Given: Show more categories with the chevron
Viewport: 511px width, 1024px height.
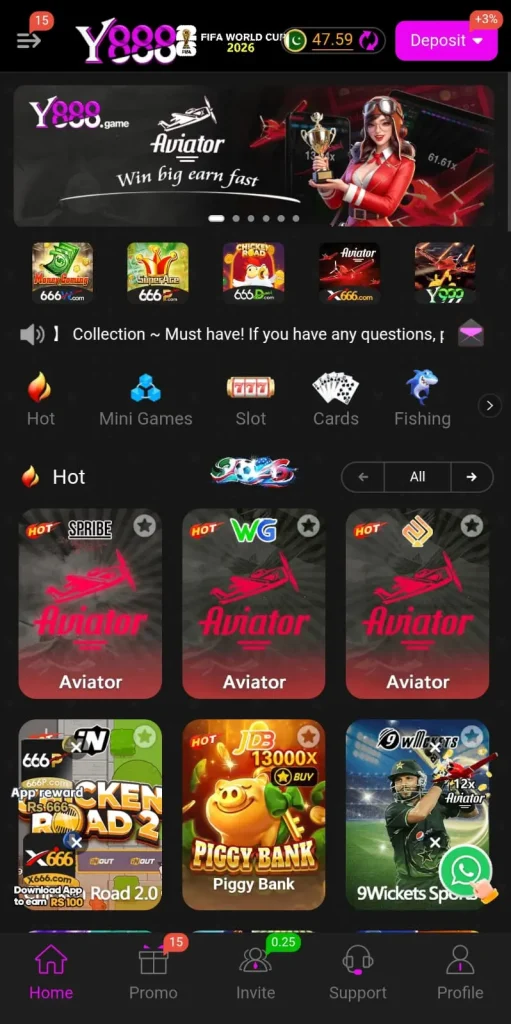Looking at the screenshot, I should 489,406.
